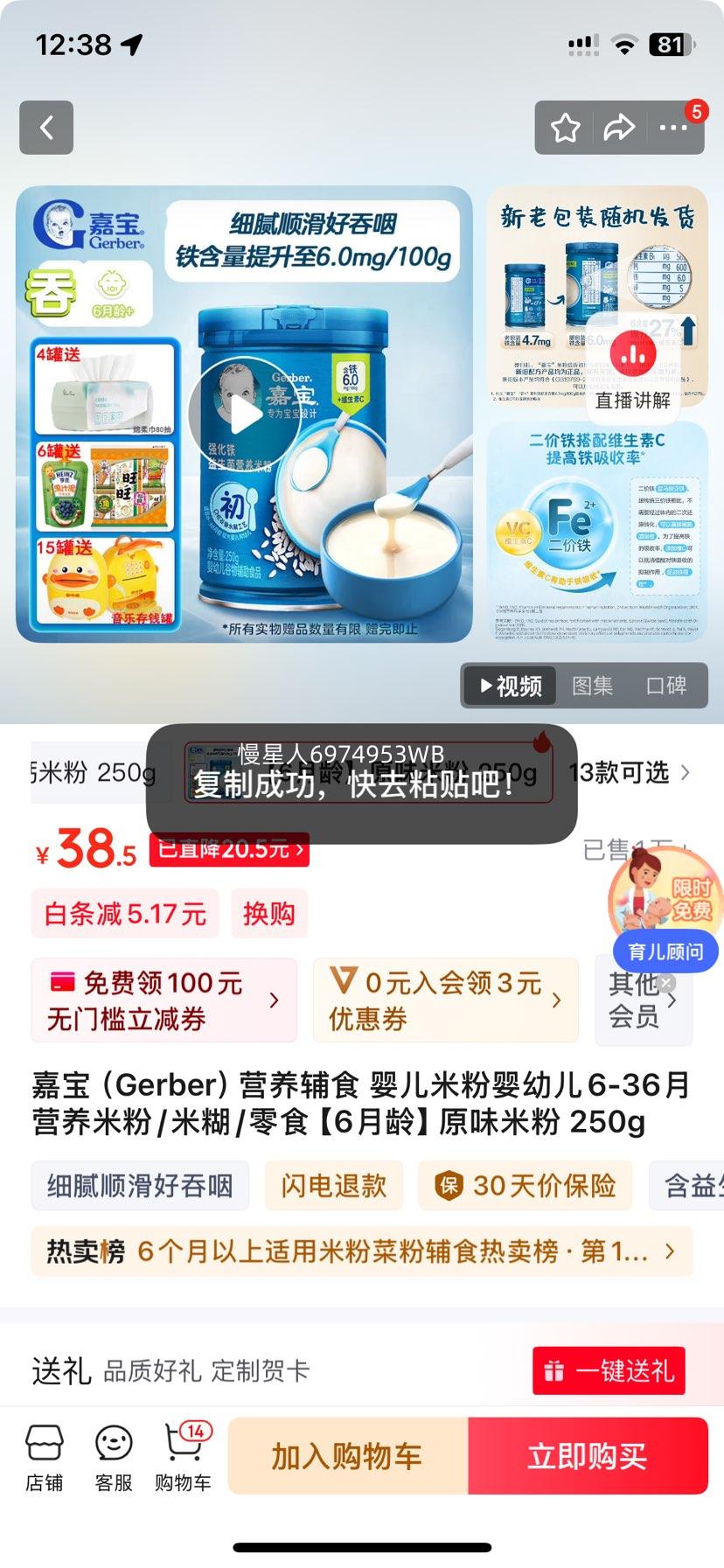Click the 30天价保险 shield badge
Viewport: 724px width, 1568px height.
click(524, 1186)
